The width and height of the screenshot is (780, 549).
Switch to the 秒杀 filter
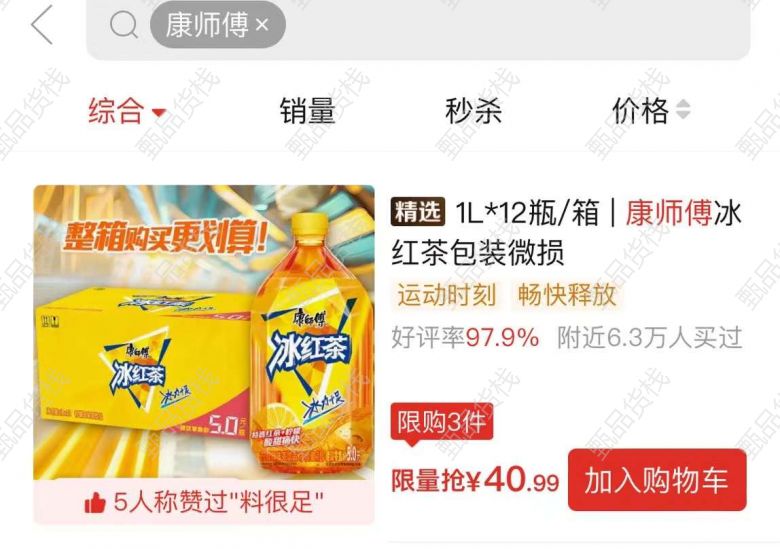pyautogui.click(x=473, y=111)
